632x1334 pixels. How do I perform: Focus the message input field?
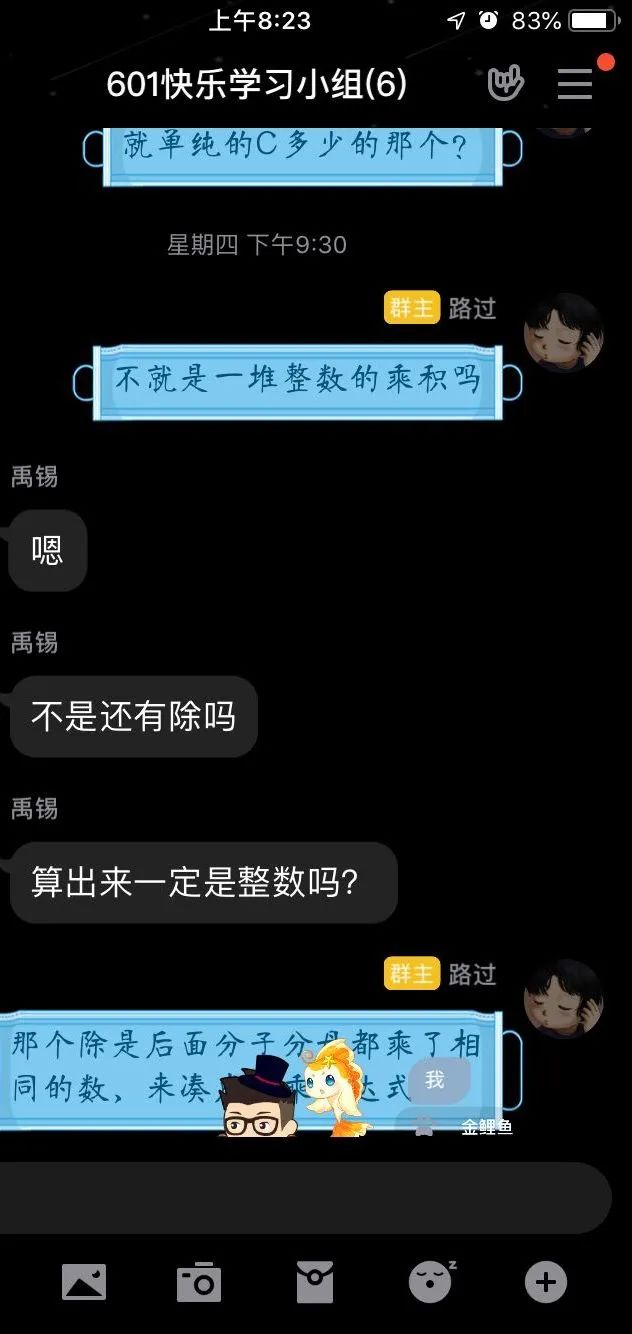coord(300,1198)
